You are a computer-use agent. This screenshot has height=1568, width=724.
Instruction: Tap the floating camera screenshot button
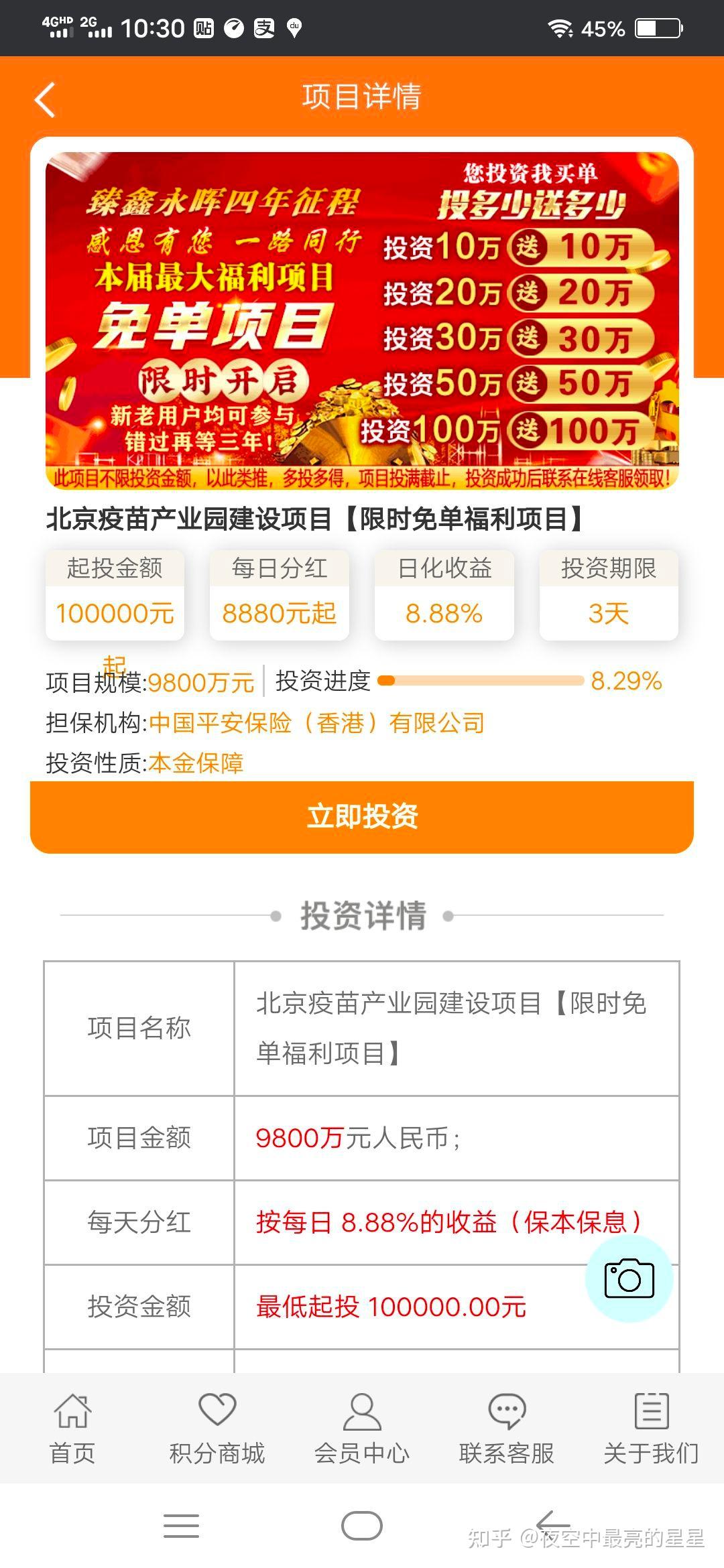point(629,1279)
